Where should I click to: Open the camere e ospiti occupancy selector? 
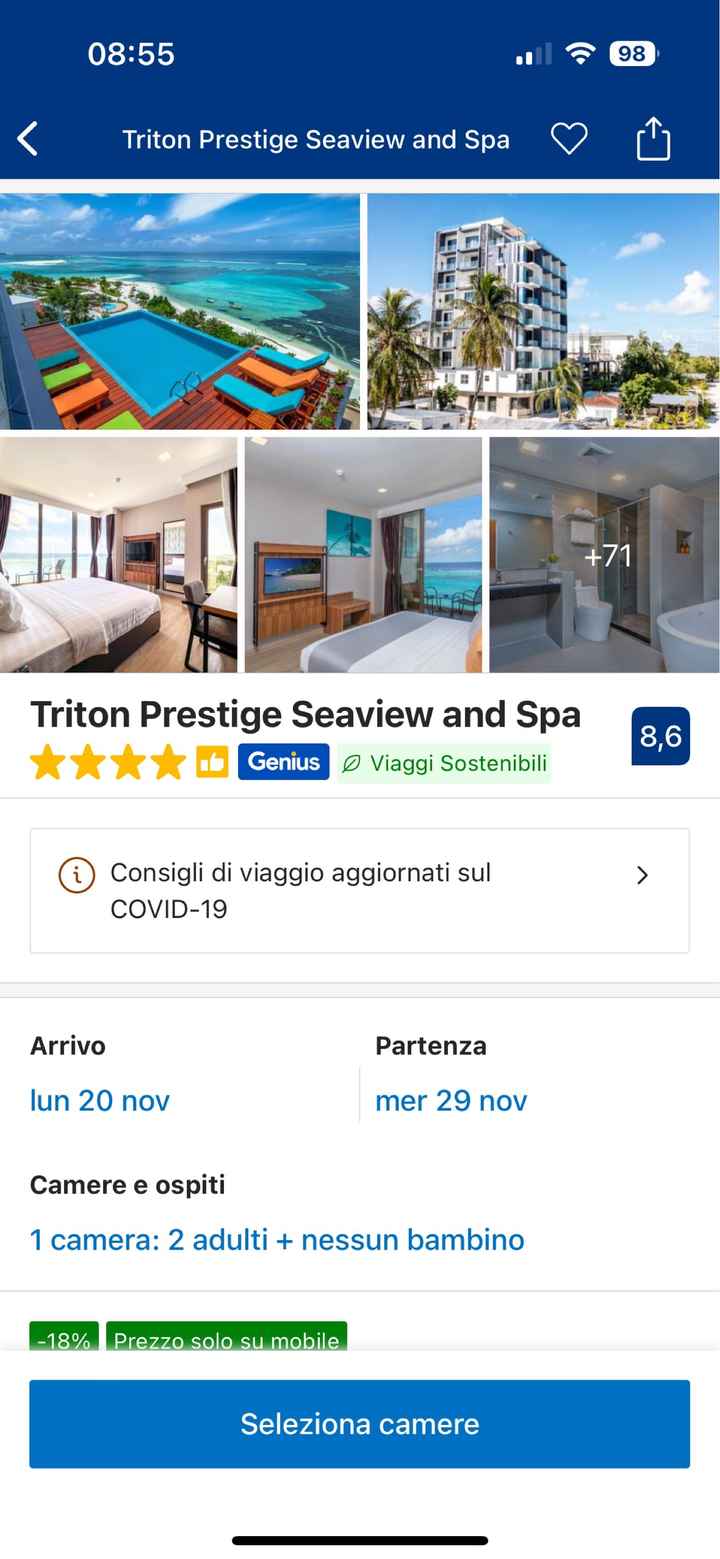click(277, 1239)
